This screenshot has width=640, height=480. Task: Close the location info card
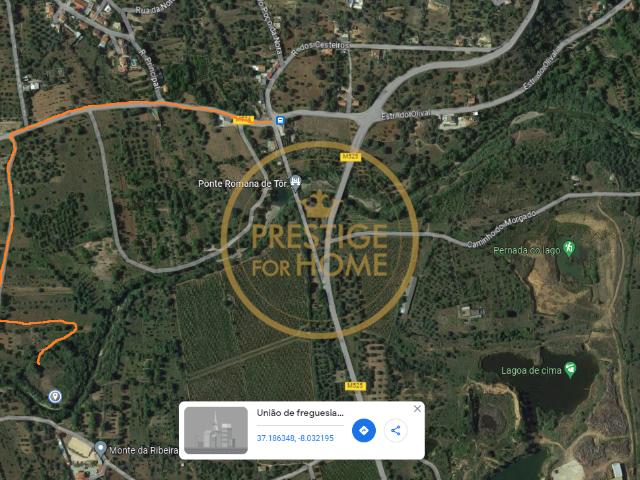[x=417, y=408]
